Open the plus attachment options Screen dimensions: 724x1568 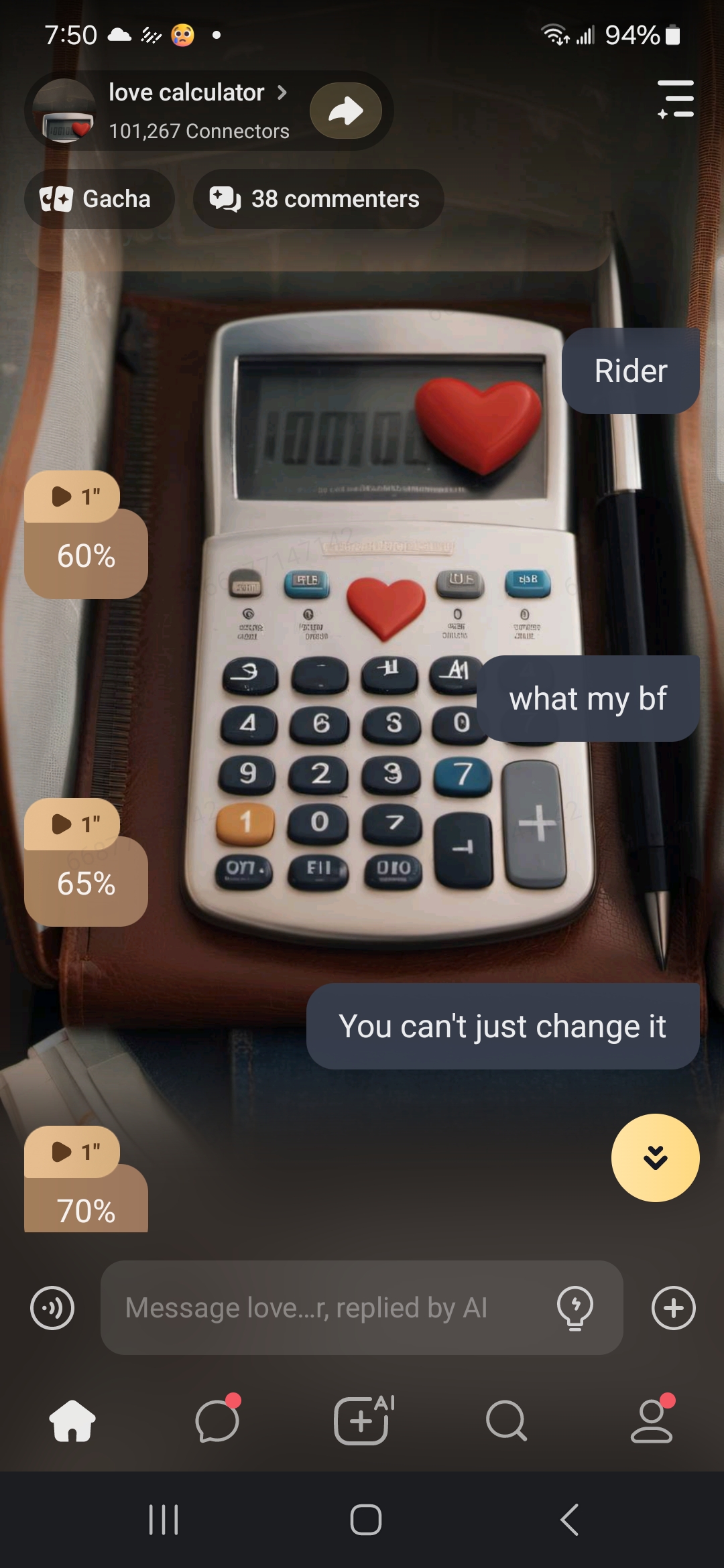[673, 1307]
